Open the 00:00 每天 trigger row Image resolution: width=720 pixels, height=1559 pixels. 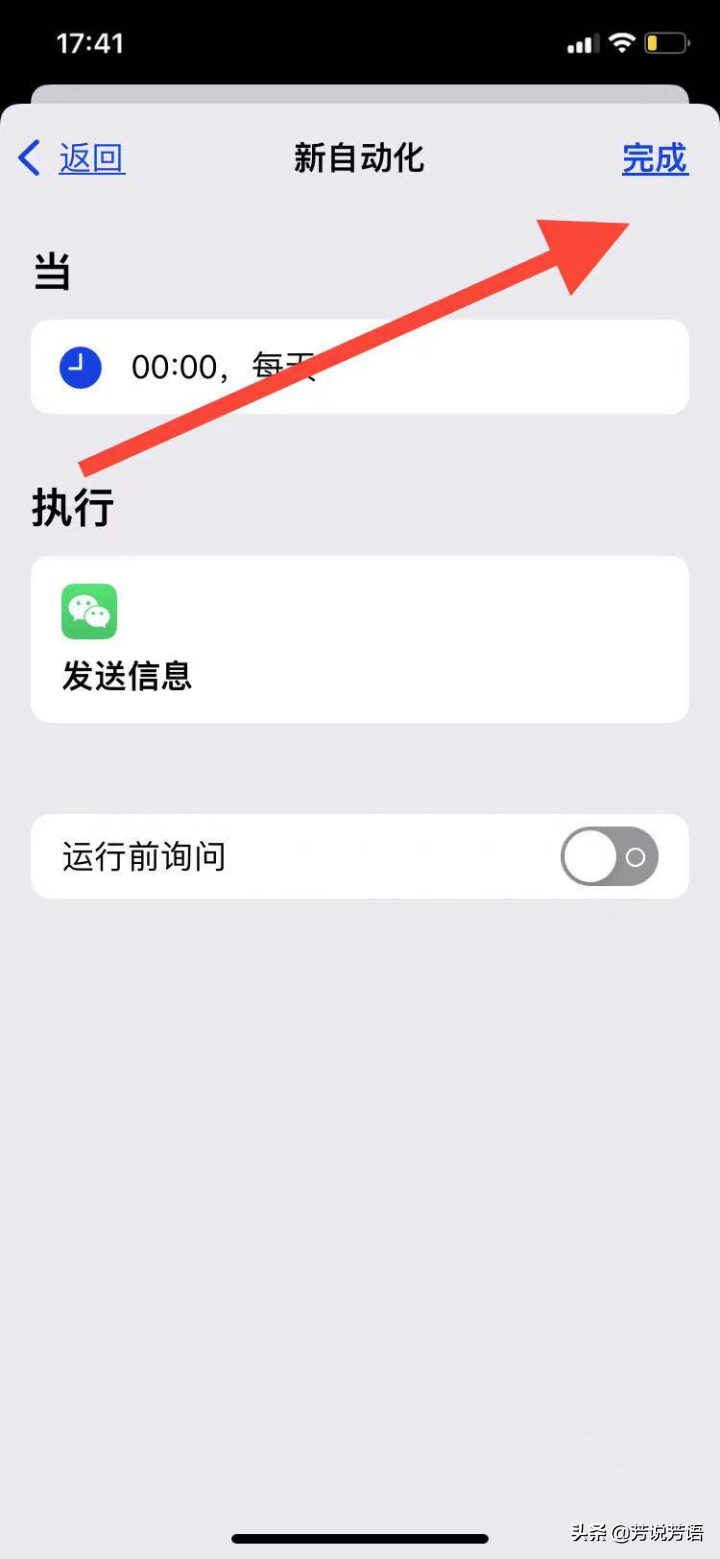360,367
